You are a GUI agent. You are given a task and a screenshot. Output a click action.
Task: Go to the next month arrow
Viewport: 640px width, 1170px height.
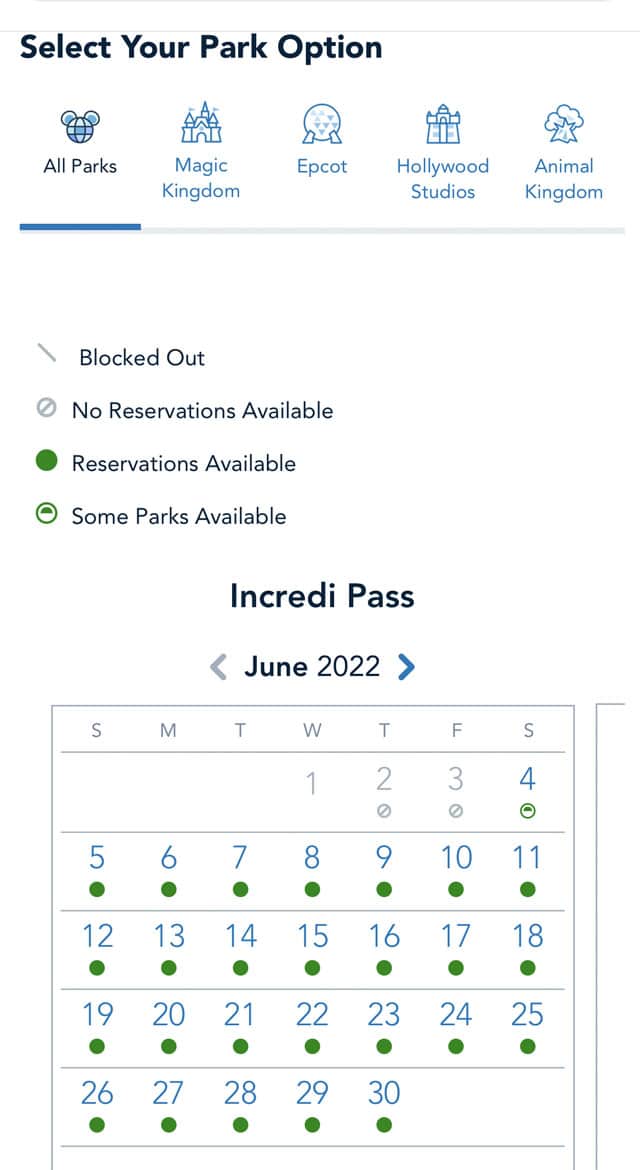(x=406, y=666)
